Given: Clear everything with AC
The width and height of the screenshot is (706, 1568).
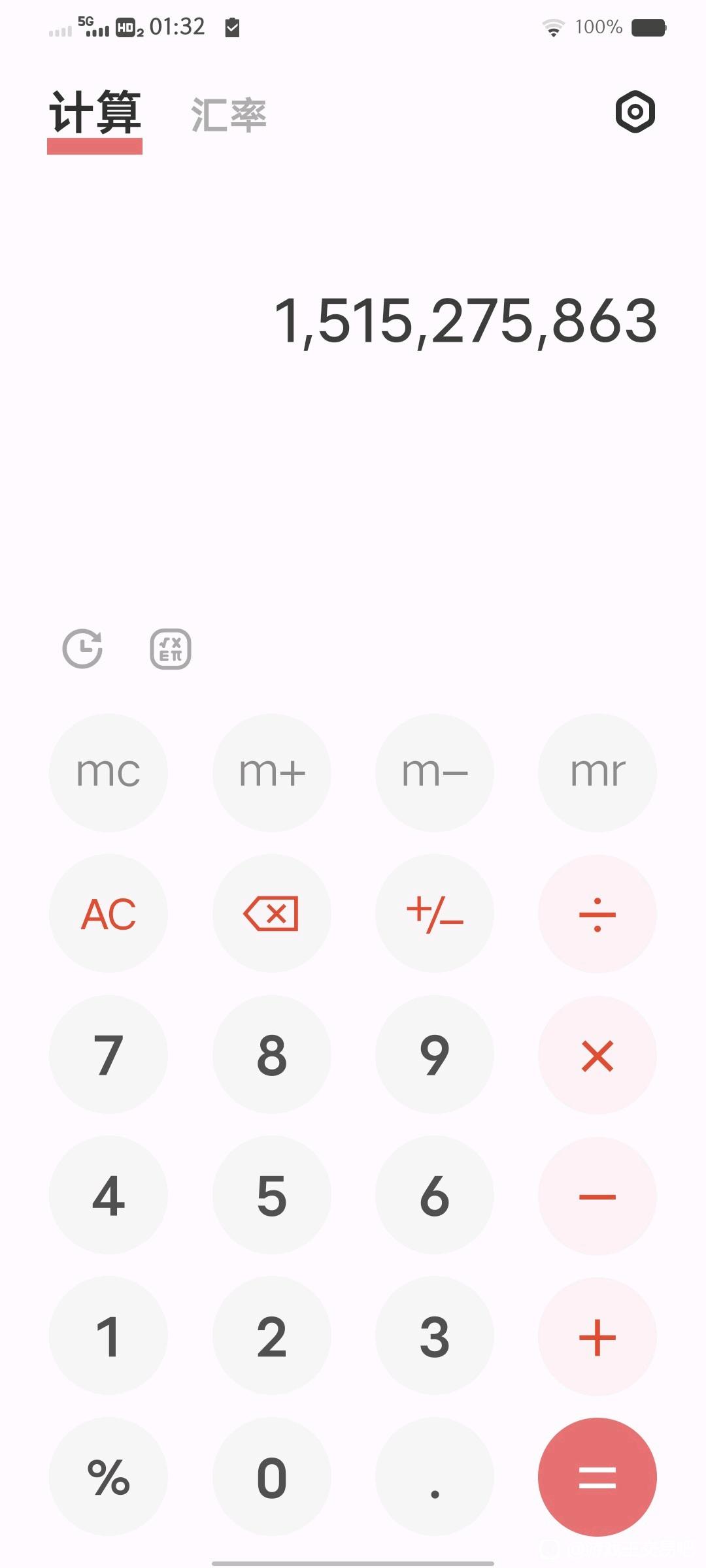Looking at the screenshot, I should pos(109,913).
